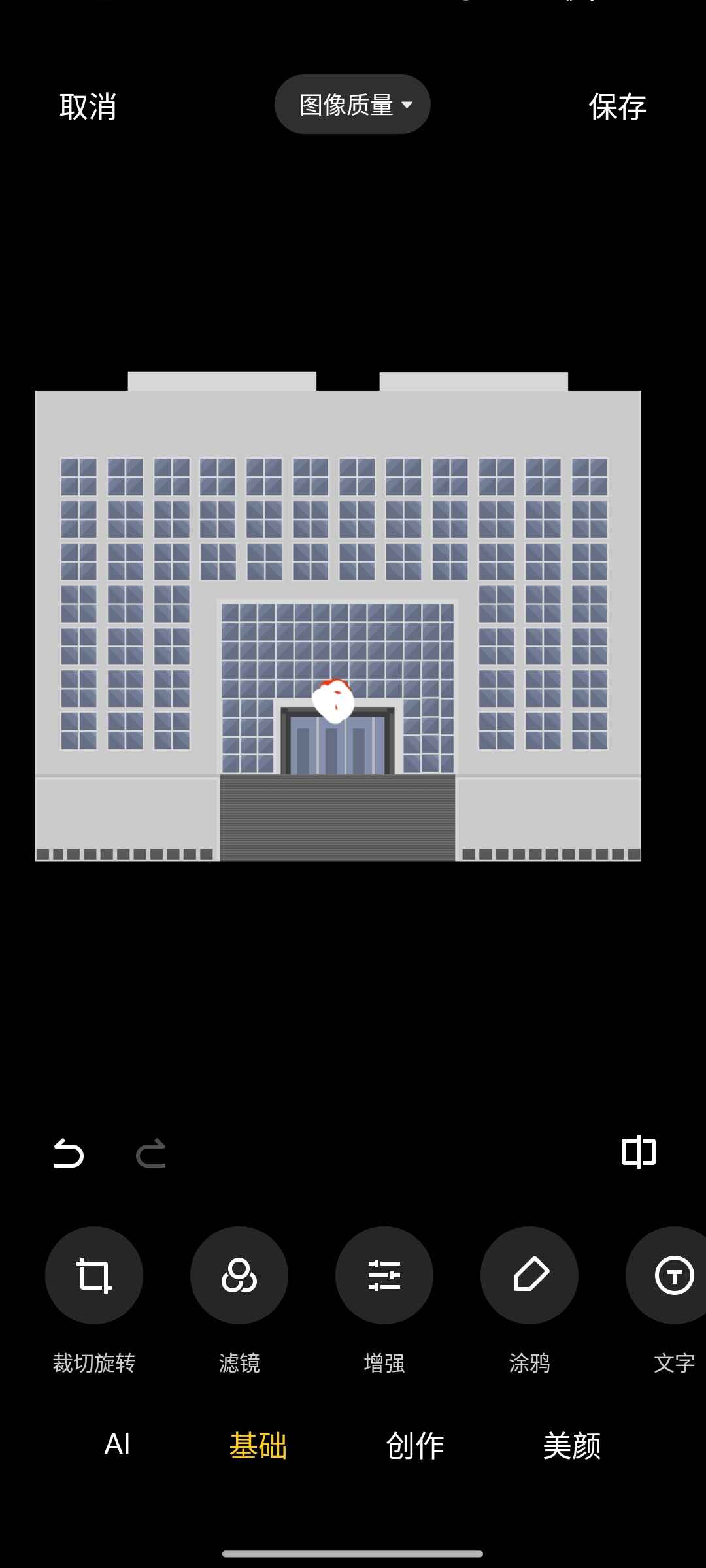This screenshot has height=1568, width=706.
Task: Switch to the 创作 tab
Action: [415, 1445]
